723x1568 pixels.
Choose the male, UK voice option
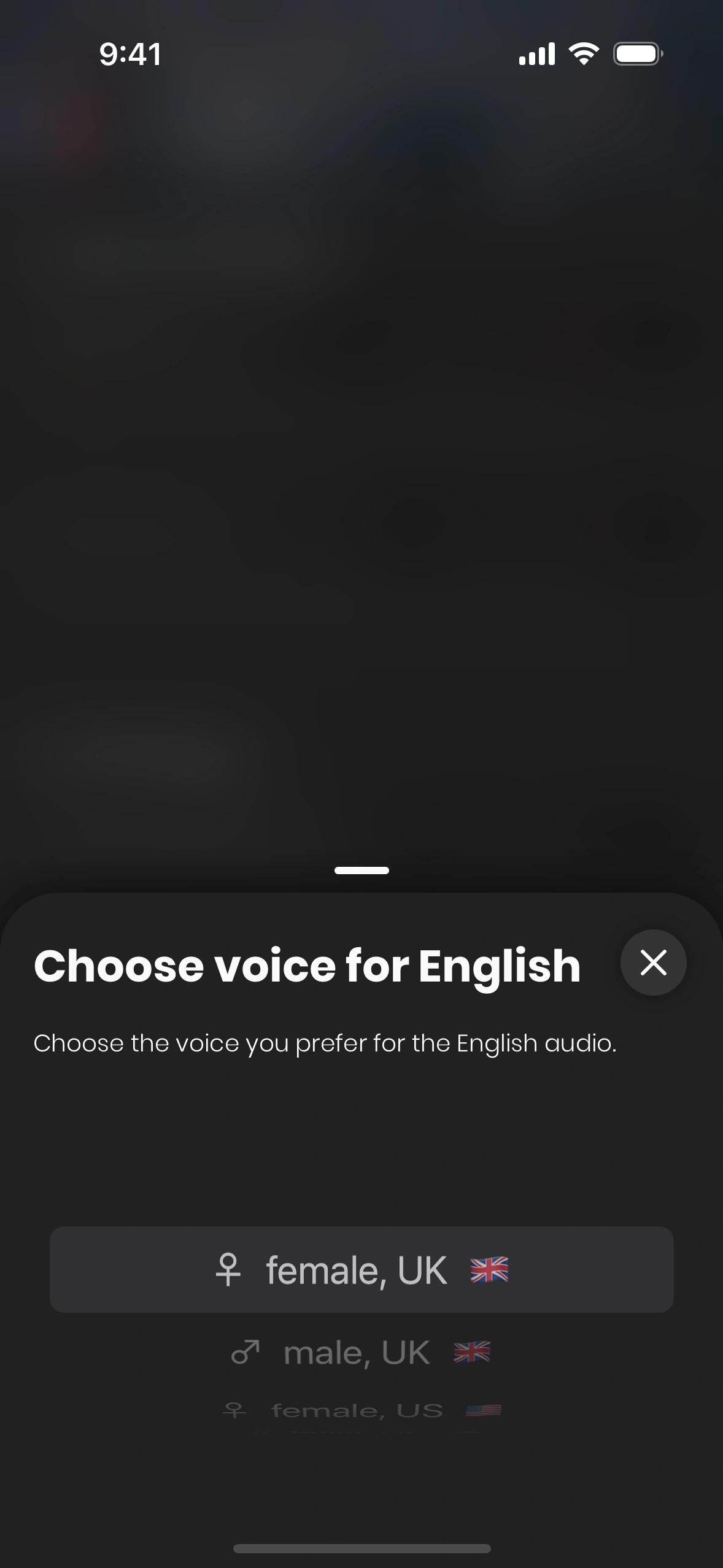coord(361,1353)
